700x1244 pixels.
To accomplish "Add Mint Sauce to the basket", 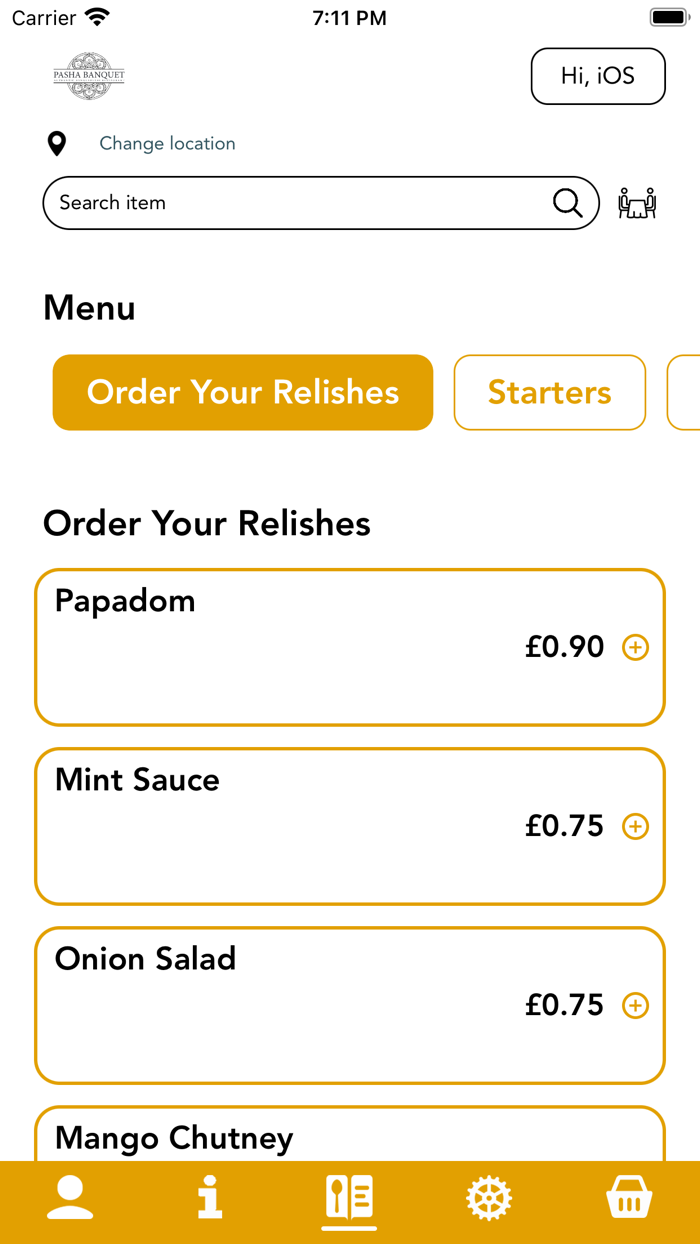I will pos(636,826).
